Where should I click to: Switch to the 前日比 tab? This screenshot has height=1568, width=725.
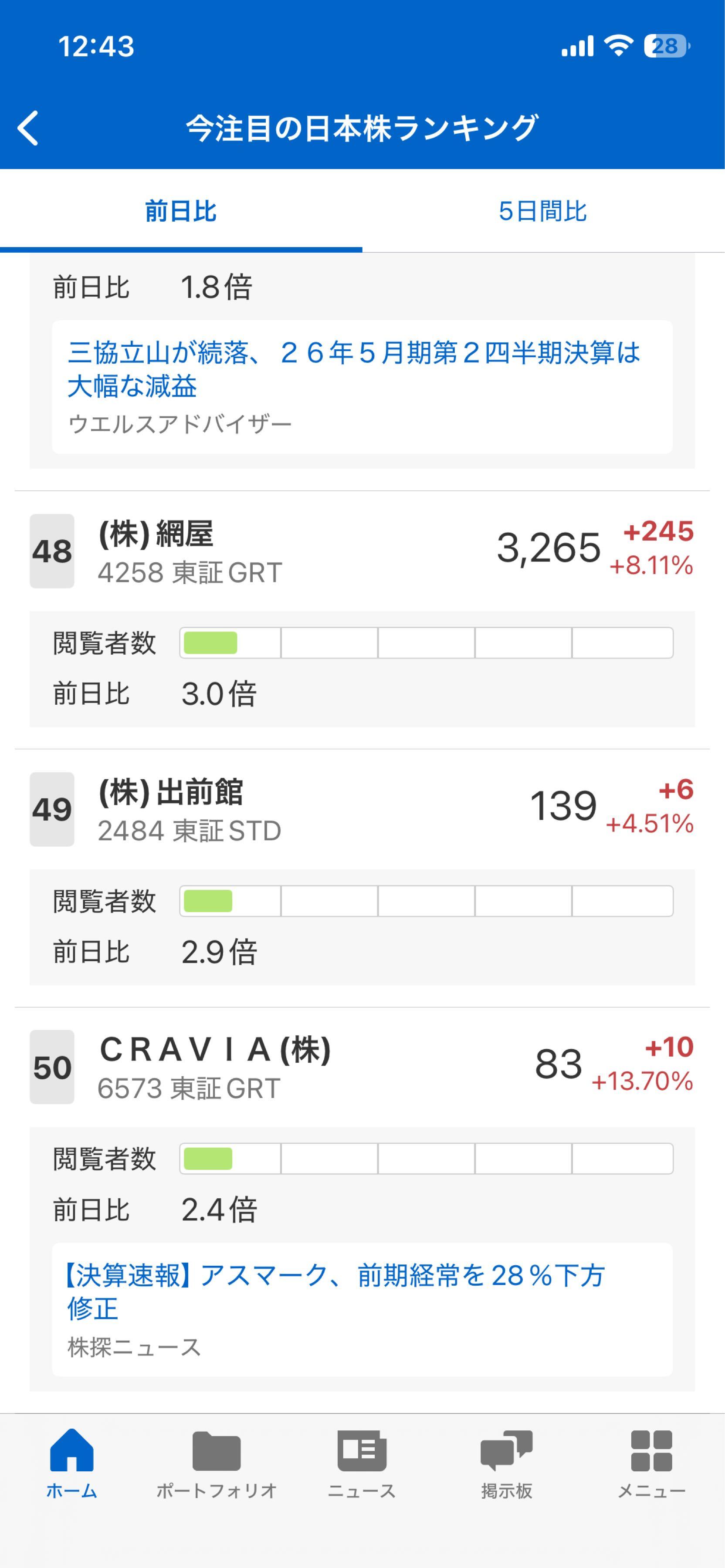click(181, 212)
